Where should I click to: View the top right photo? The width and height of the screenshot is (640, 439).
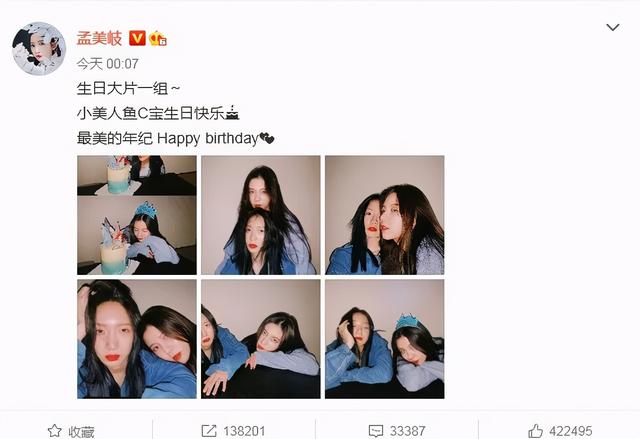coord(384,215)
